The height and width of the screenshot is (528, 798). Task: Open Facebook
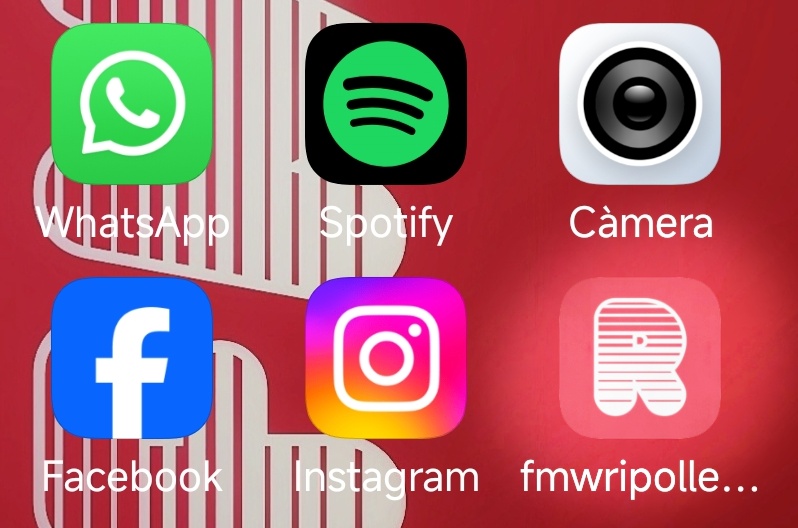coord(132,358)
